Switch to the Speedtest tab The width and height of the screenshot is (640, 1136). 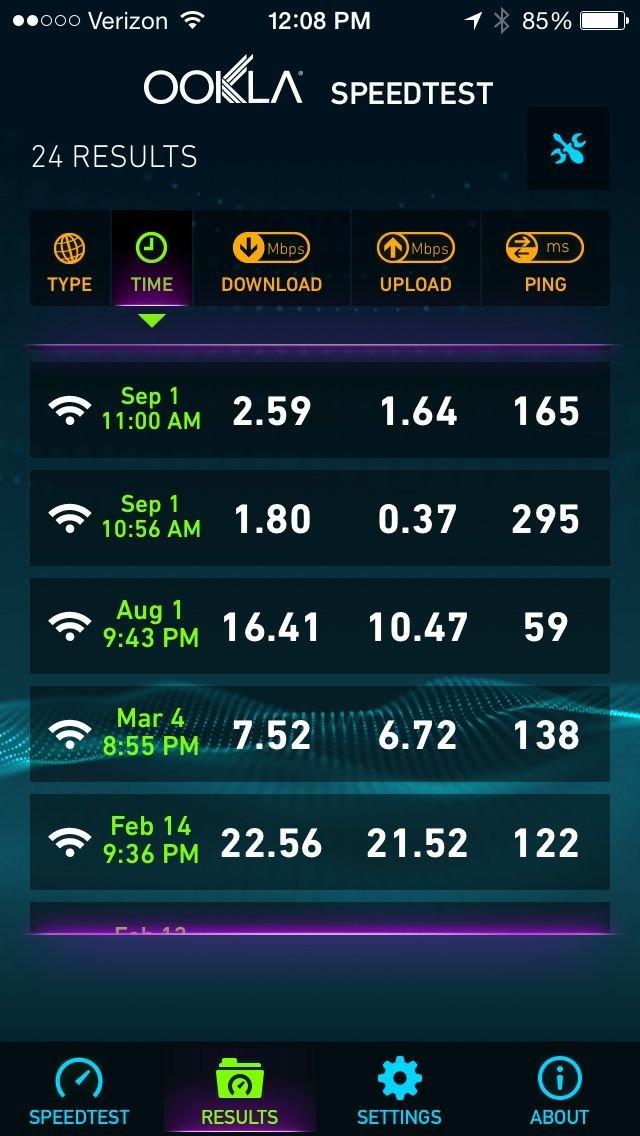click(79, 1090)
